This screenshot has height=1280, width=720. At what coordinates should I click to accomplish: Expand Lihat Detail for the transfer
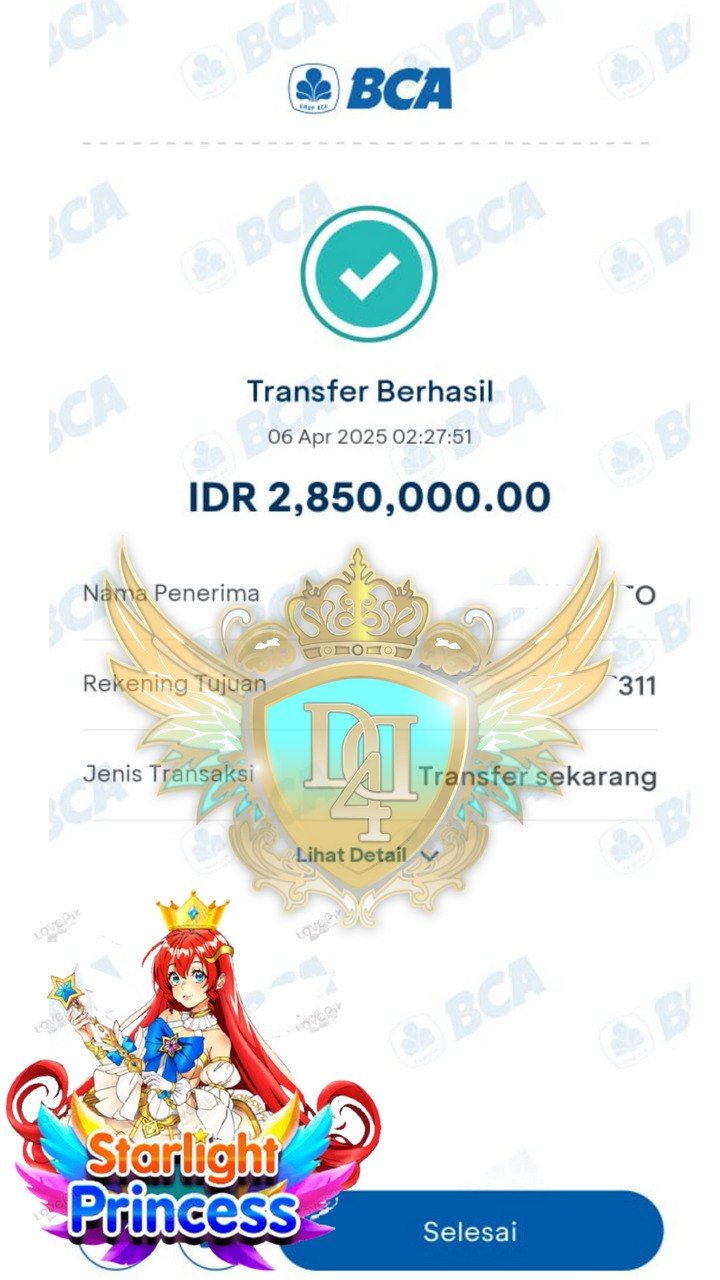pos(367,855)
